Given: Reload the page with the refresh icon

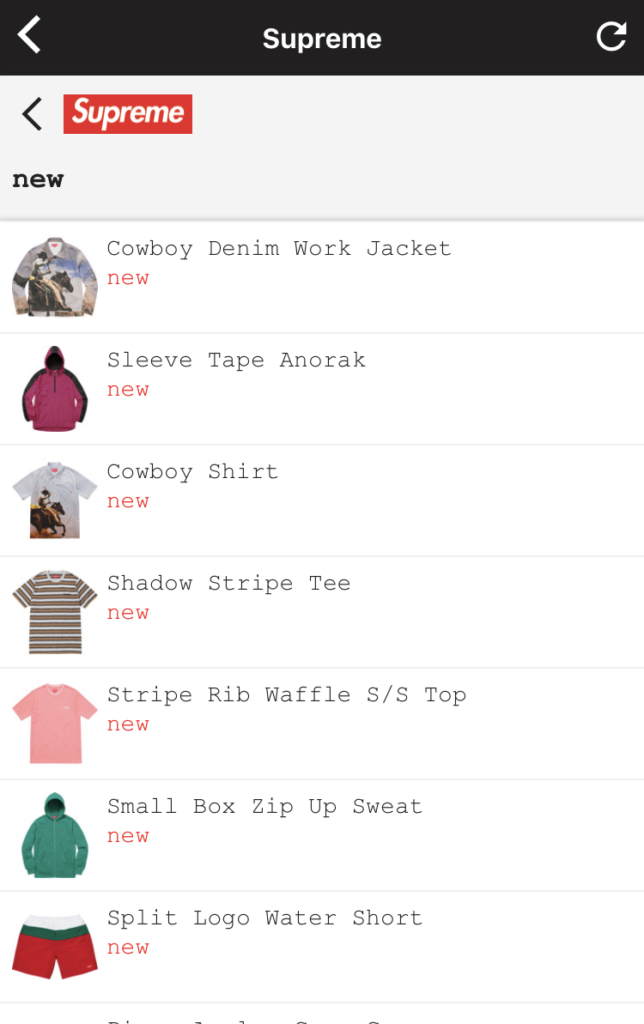Looking at the screenshot, I should 610,37.
